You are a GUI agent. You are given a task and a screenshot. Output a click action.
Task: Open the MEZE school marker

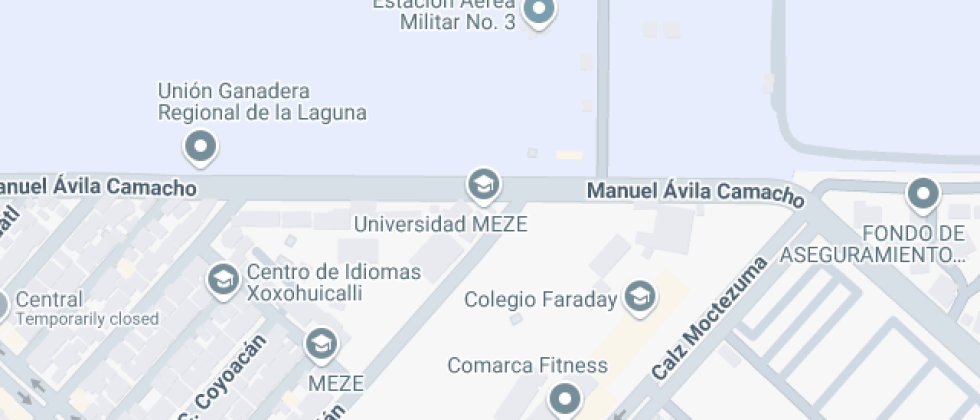pyautogui.click(x=321, y=344)
